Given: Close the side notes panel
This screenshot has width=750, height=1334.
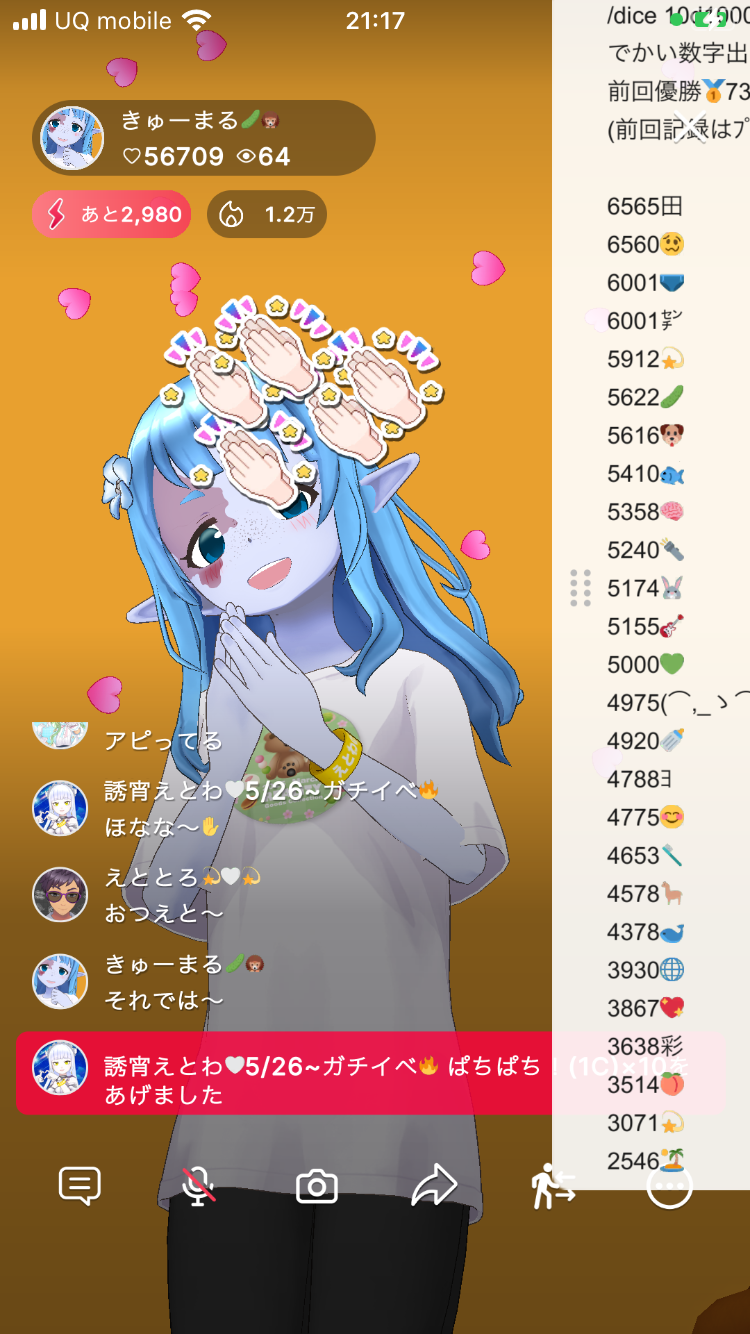Looking at the screenshot, I should point(690,128).
